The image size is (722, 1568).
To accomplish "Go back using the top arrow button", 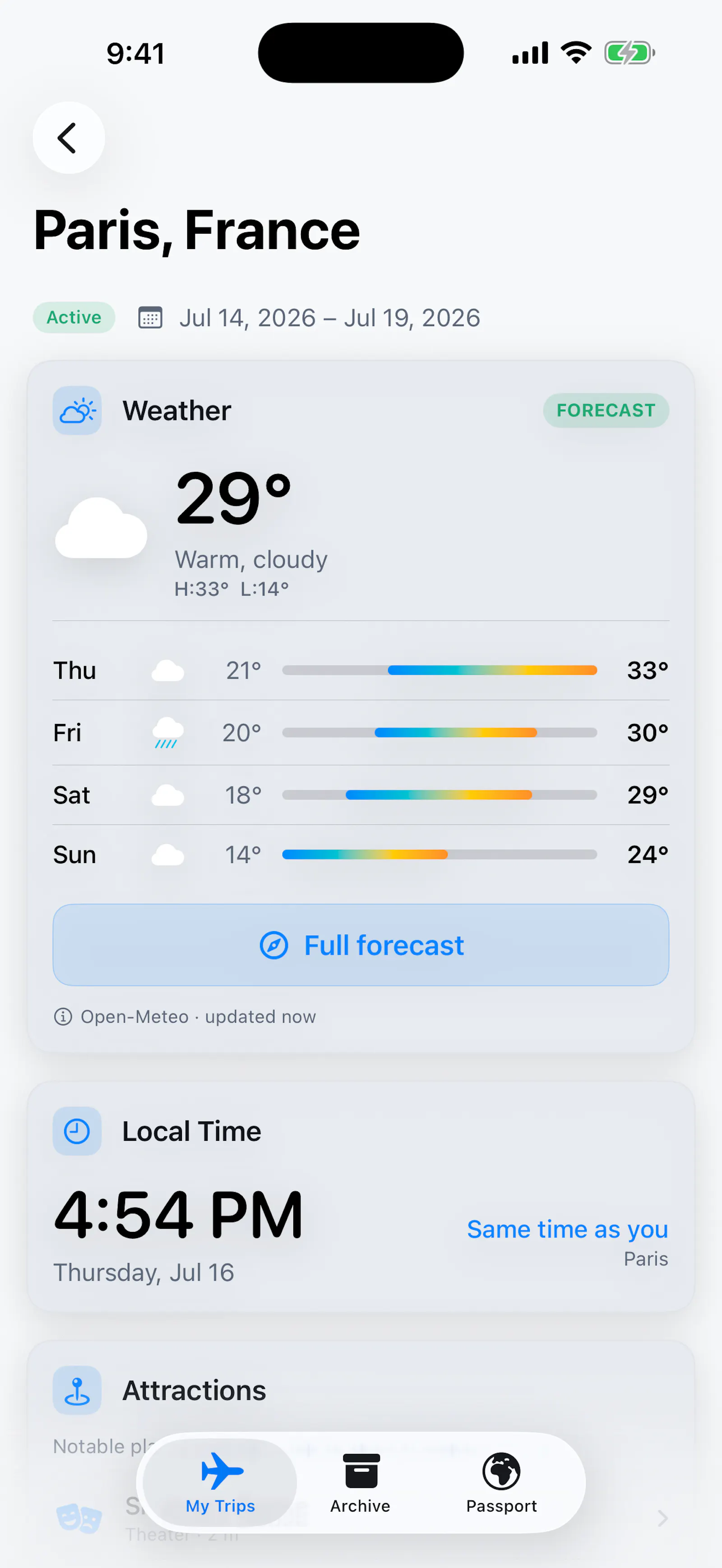I will [x=68, y=138].
